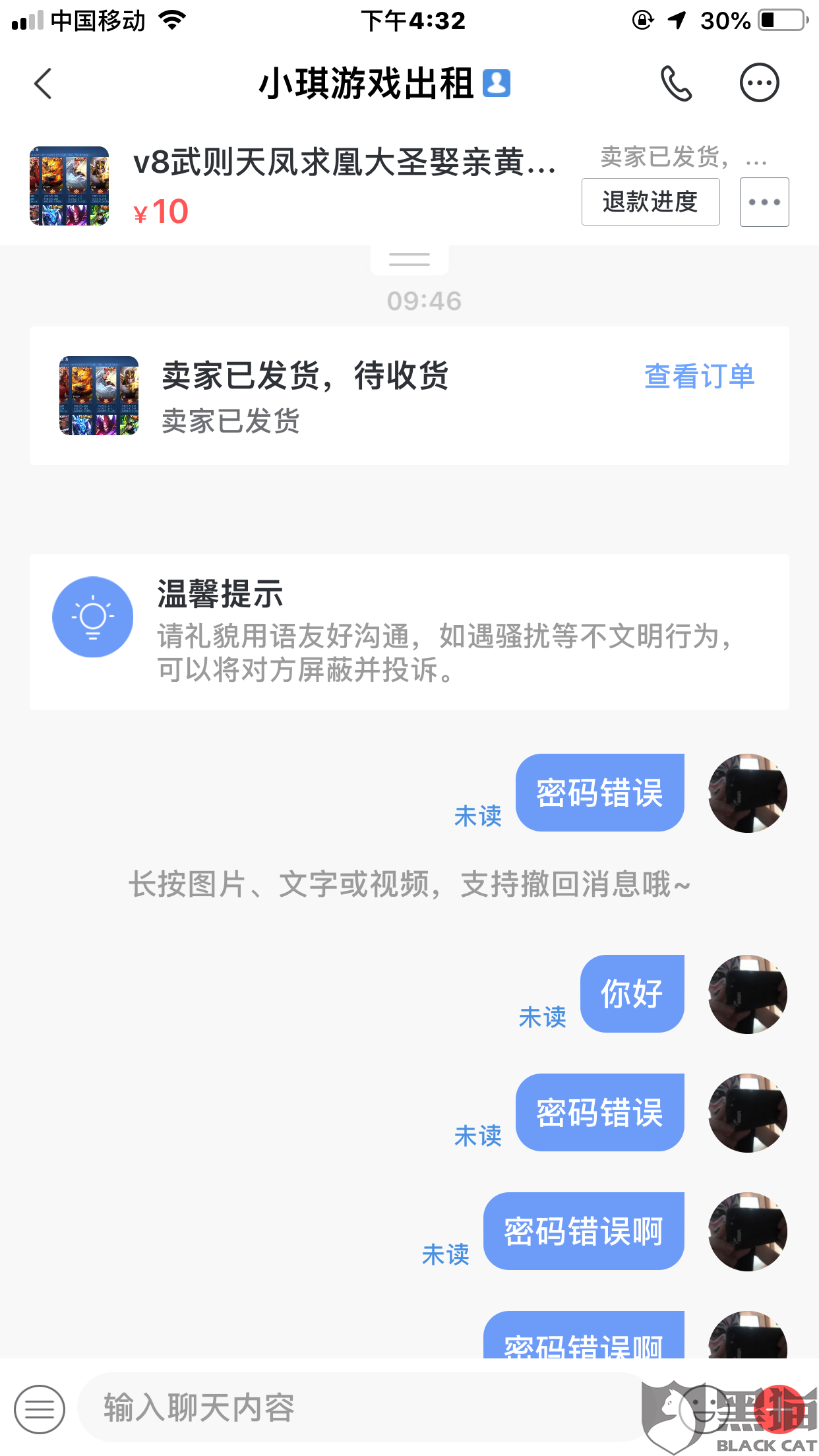
Task: Expand the collapsed order panel handle
Action: click(x=409, y=259)
